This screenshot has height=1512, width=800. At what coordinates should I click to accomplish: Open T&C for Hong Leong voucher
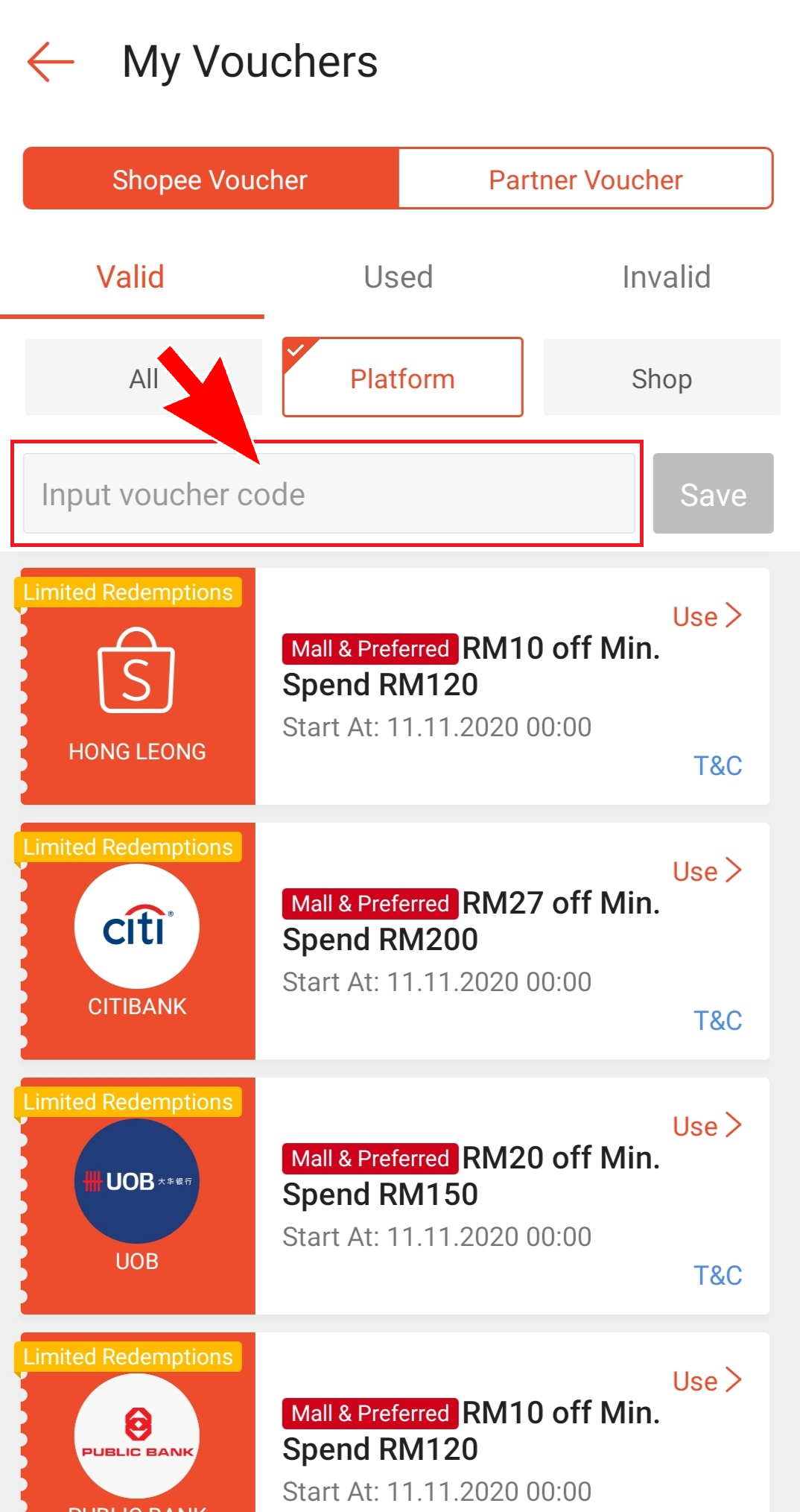[717, 765]
